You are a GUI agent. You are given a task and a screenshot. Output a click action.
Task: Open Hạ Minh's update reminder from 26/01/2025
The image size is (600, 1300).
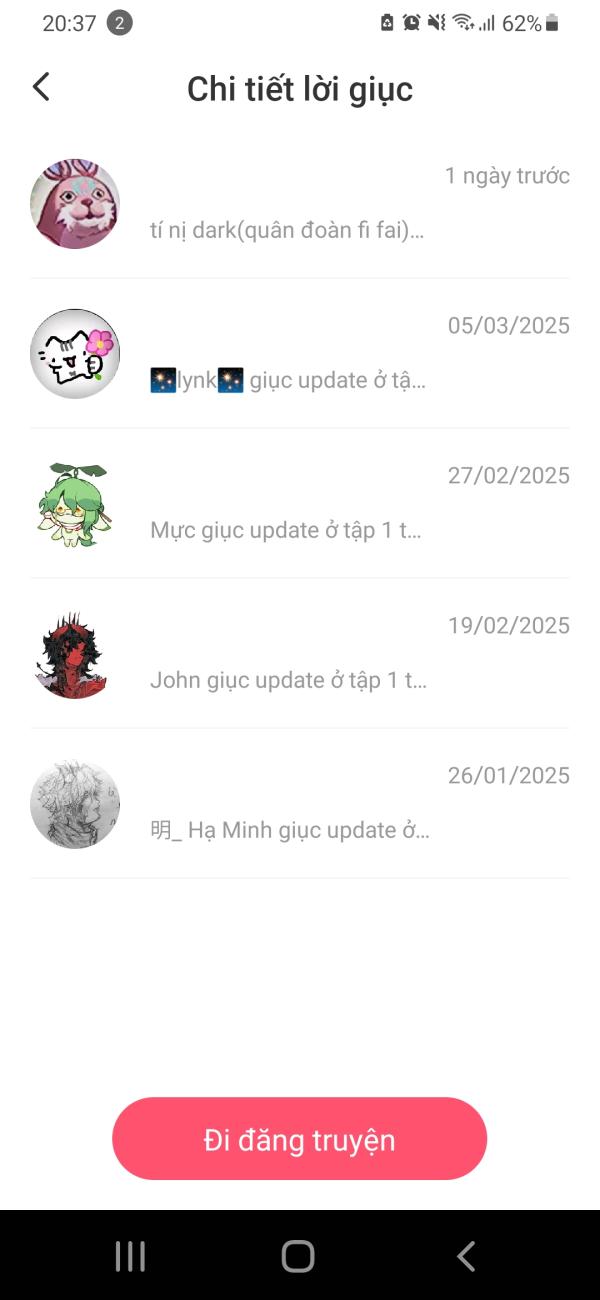tap(300, 804)
